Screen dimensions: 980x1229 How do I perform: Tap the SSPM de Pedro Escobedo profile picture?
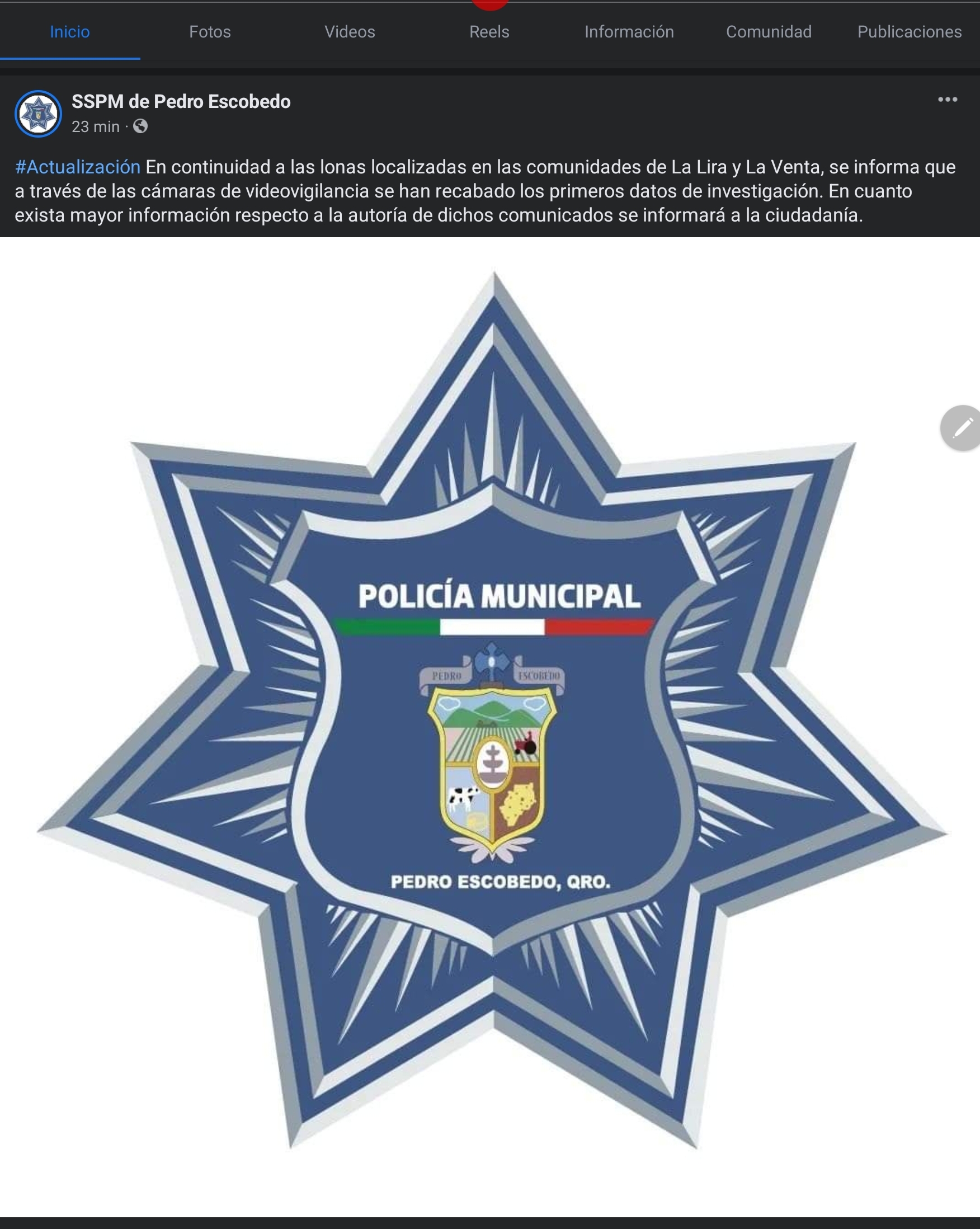point(38,114)
